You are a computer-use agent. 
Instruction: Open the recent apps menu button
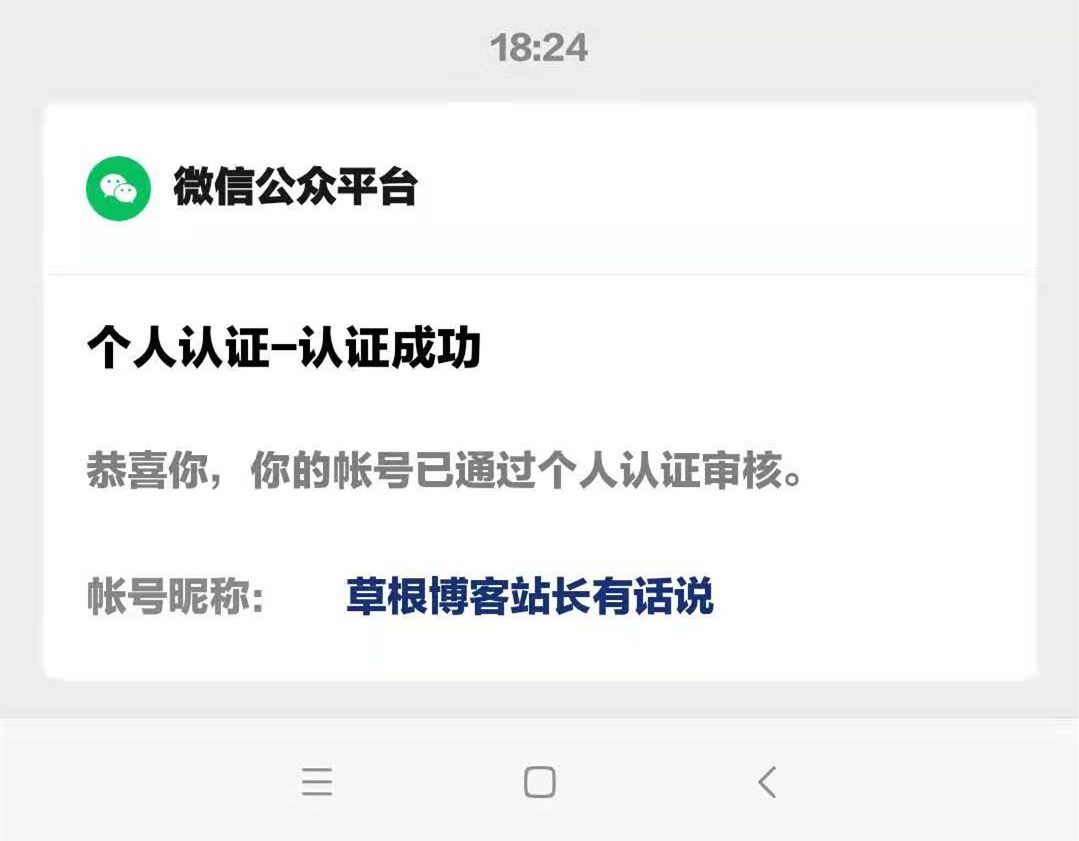(x=317, y=782)
